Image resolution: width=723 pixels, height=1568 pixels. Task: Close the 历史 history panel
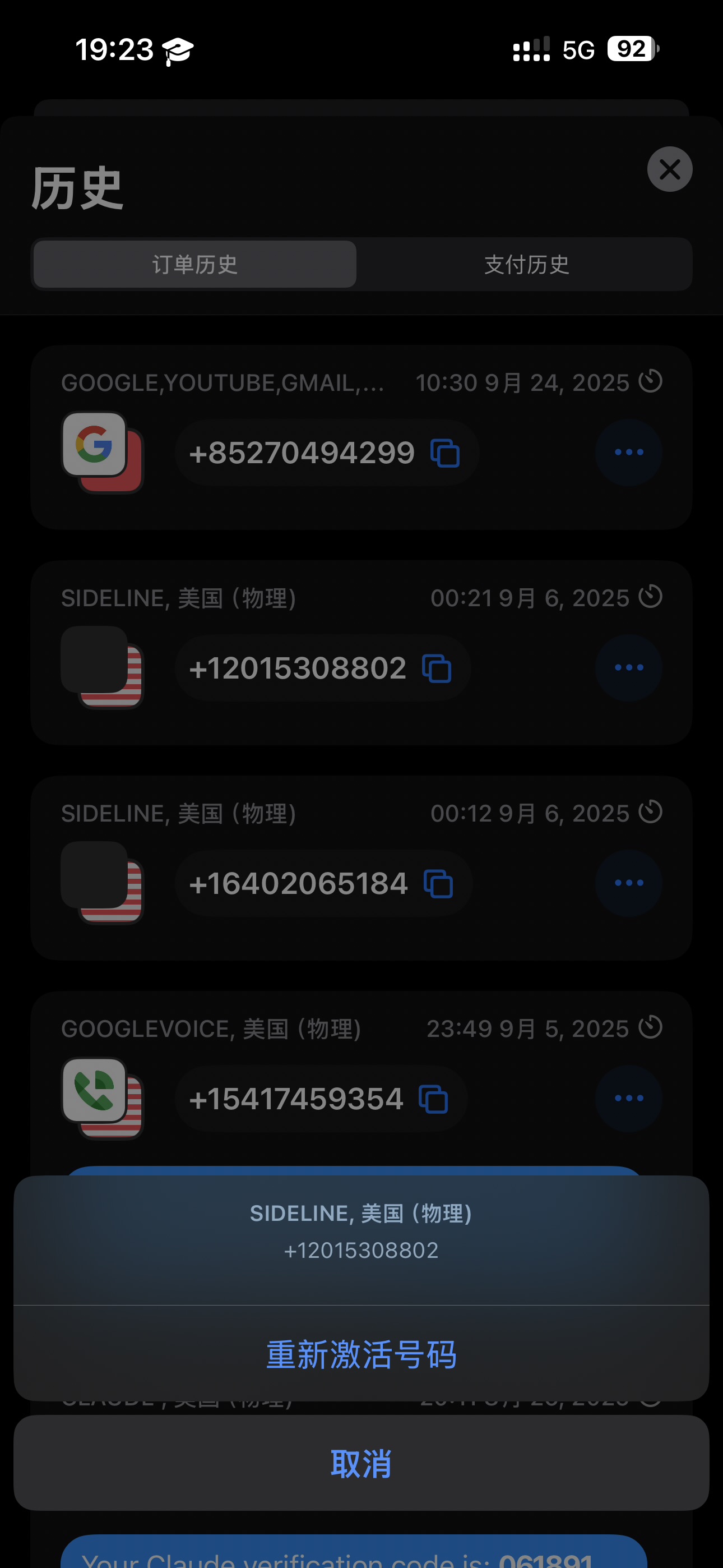[669, 169]
